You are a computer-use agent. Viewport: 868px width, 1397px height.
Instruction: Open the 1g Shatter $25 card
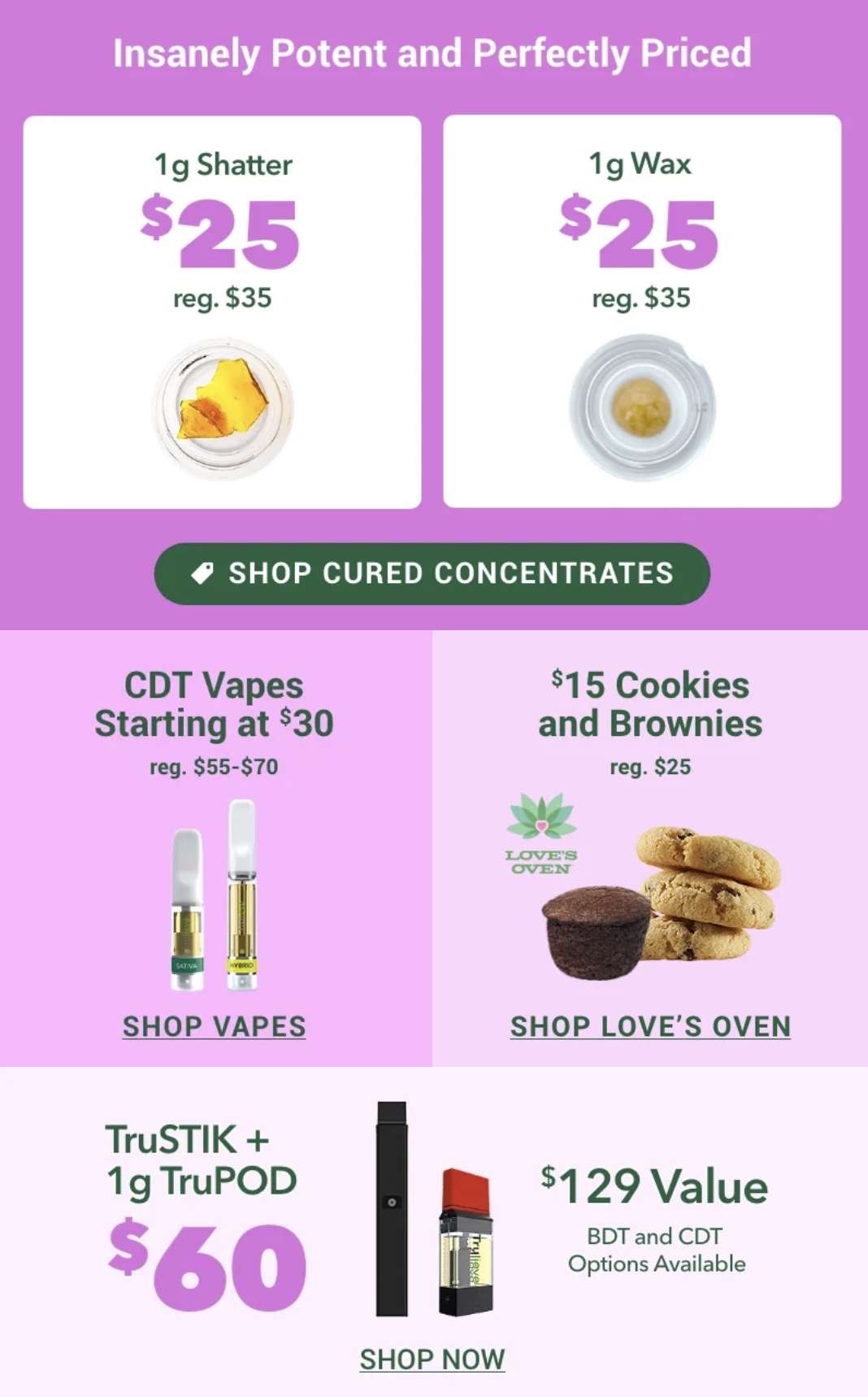pyautogui.click(x=222, y=312)
